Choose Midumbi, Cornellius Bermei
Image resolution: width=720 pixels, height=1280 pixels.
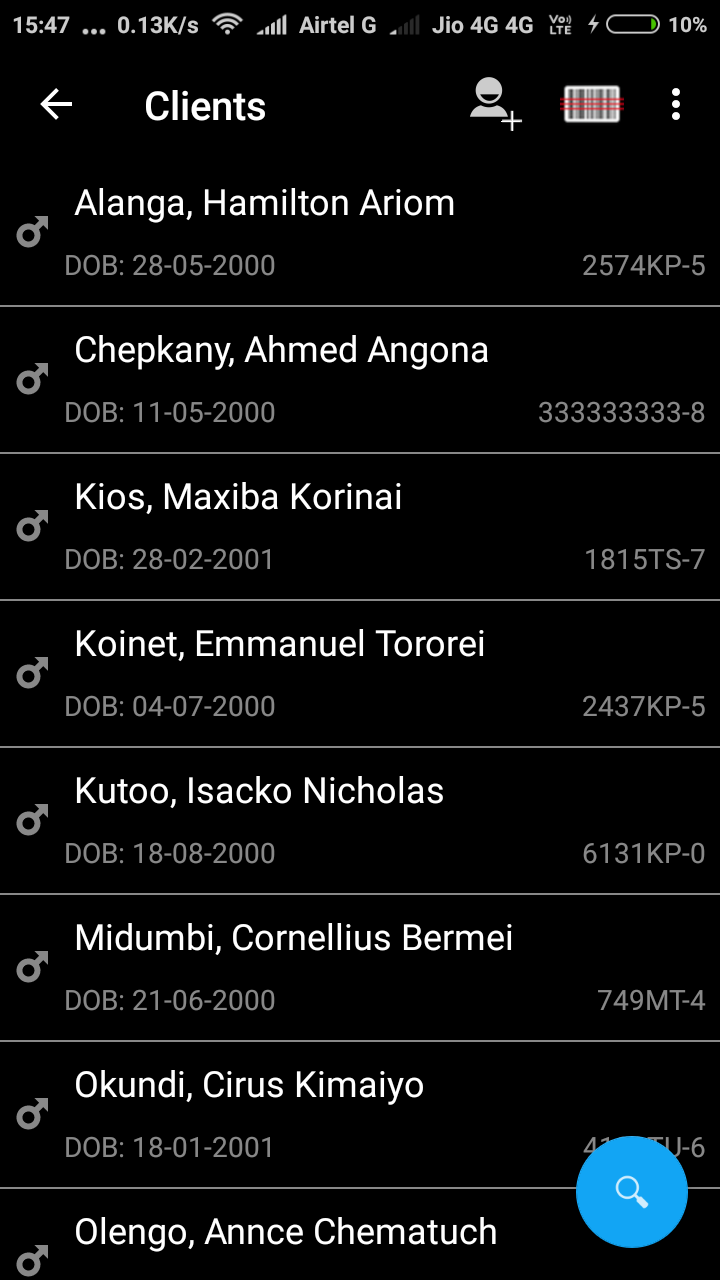coord(360,968)
